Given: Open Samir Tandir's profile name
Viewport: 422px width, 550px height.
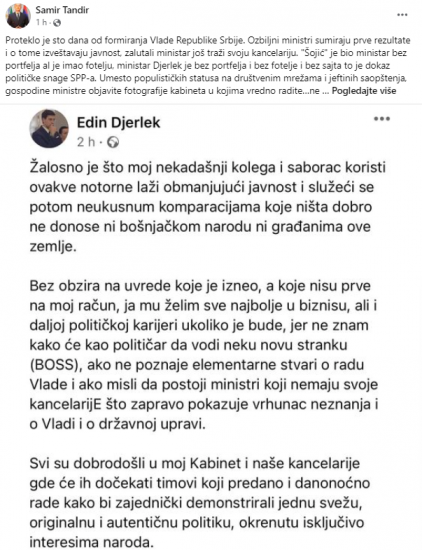Looking at the screenshot, I should click(62, 10).
